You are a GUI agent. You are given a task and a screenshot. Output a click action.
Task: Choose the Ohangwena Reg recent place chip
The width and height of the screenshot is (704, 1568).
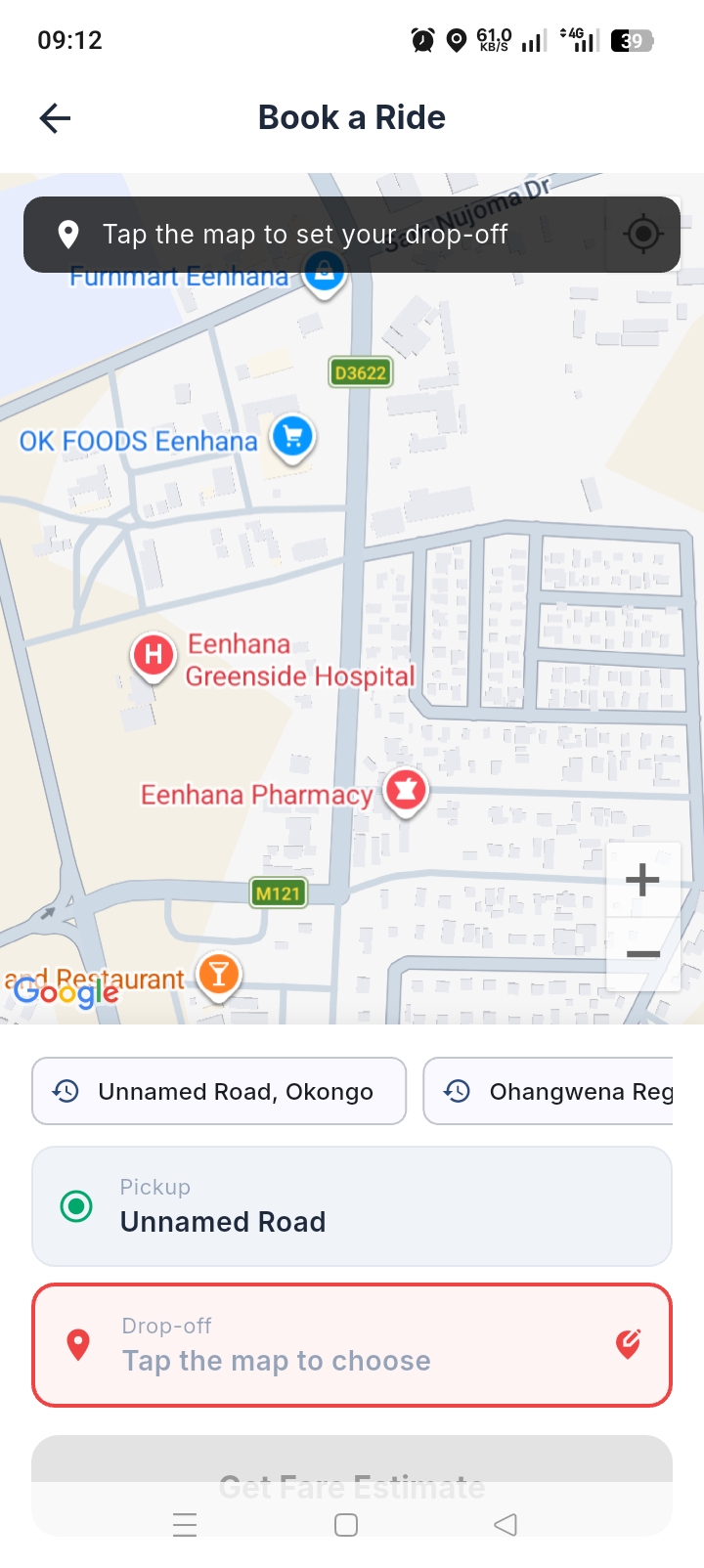click(x=549, y=1091)
